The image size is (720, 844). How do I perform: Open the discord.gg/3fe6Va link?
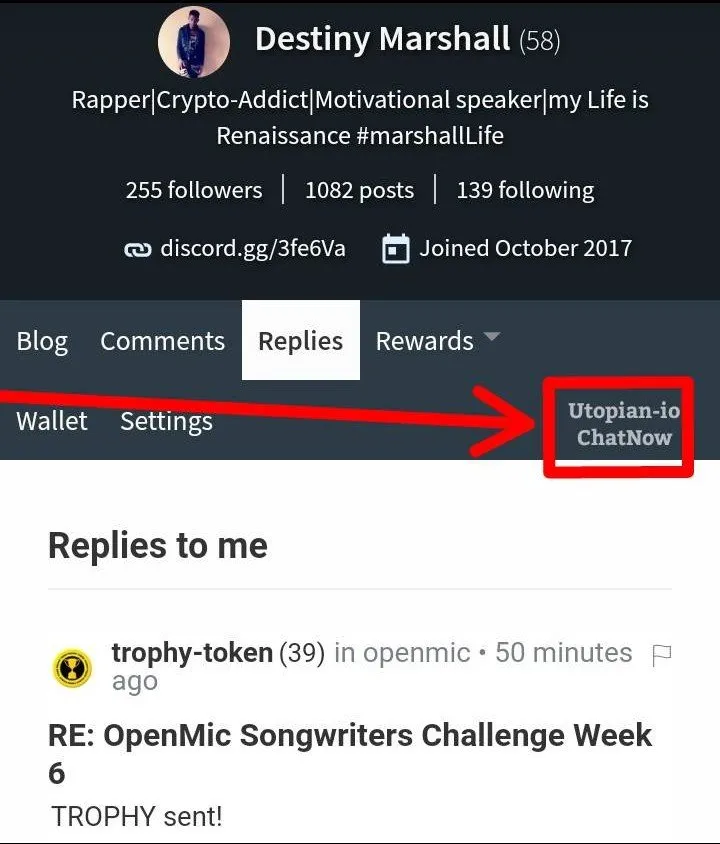click(x=252, y=248)
